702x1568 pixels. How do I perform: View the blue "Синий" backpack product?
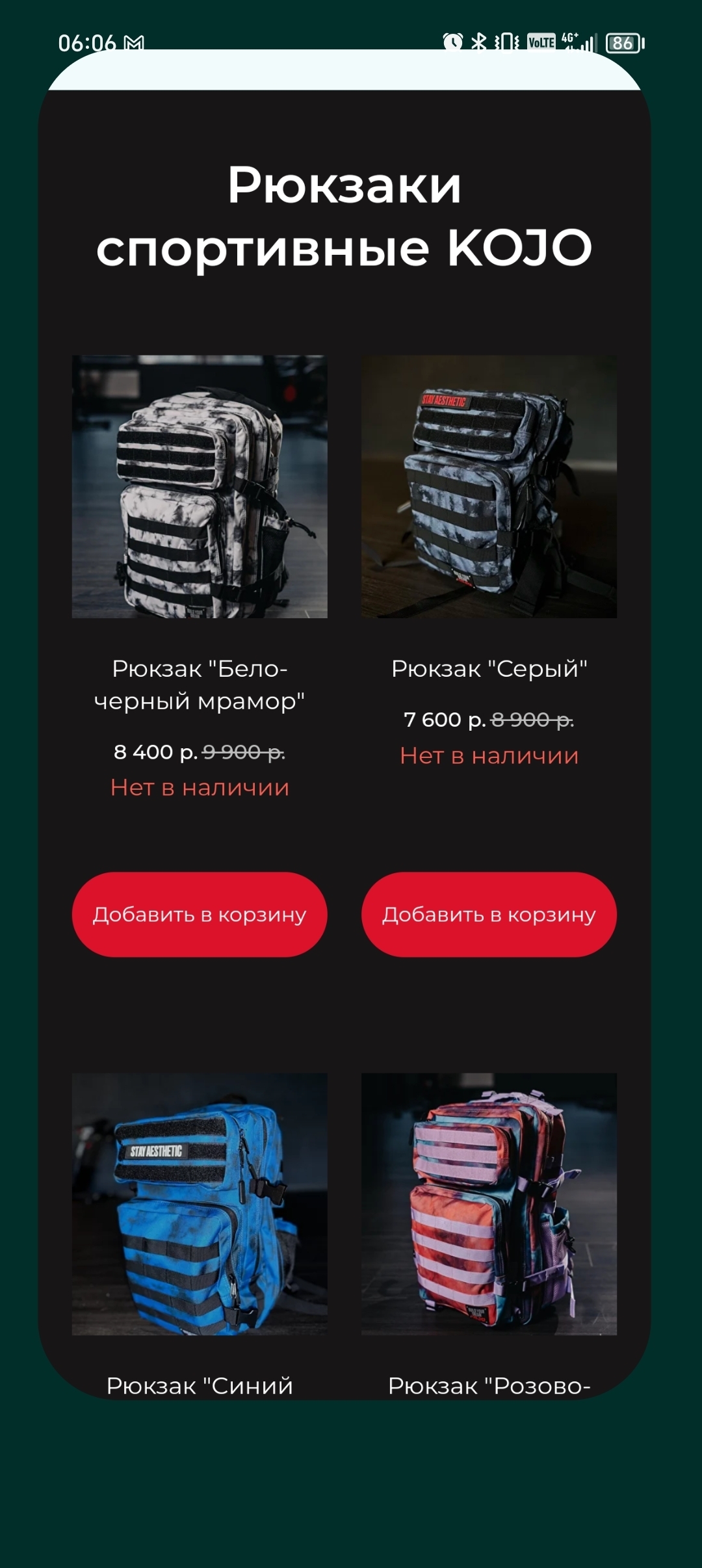coord(200,1204)
